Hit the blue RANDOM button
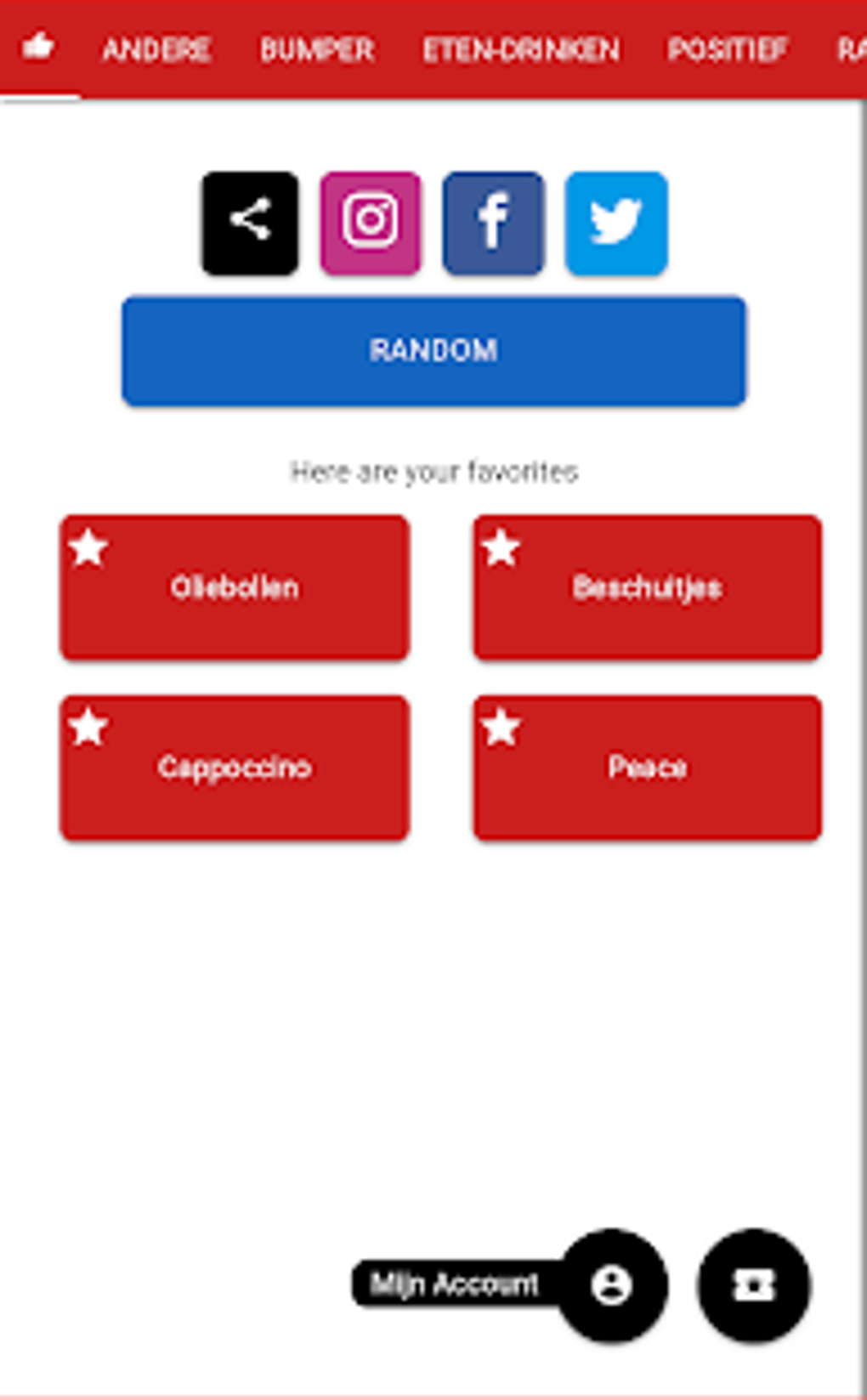The image size is (867, 1400). 433,350
